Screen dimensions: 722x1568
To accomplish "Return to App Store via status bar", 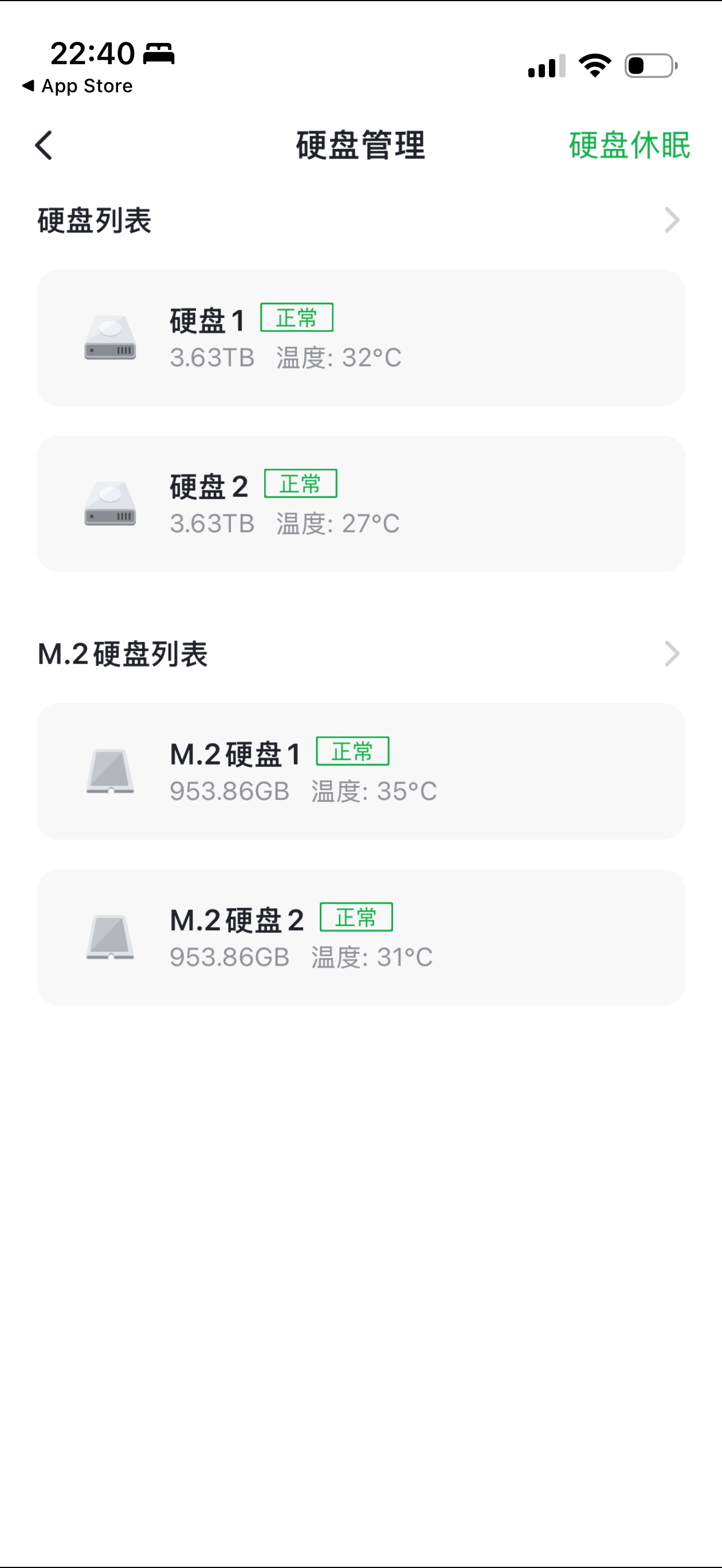I will (78, 86).
